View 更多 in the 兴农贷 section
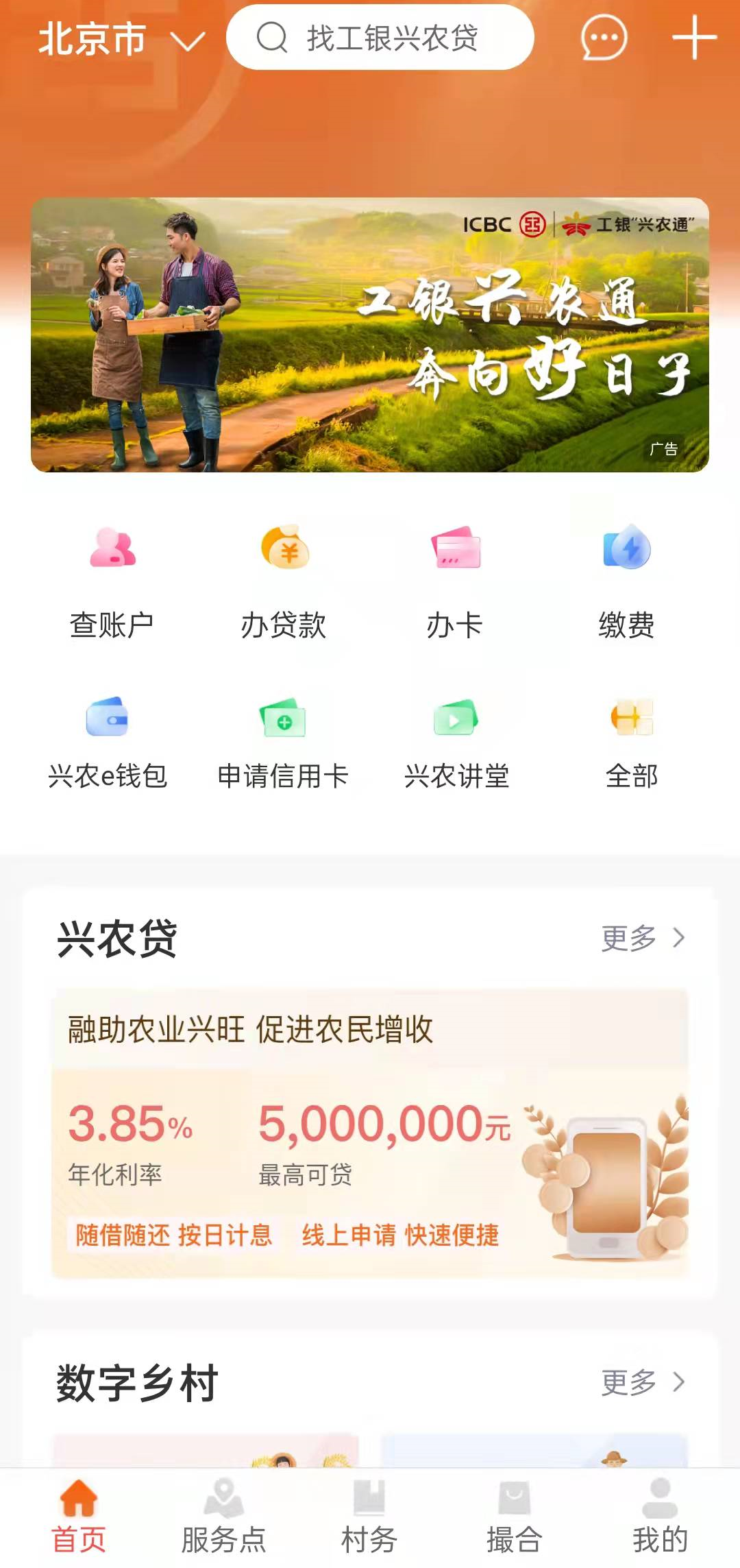740x1568 pixels. 642,938
